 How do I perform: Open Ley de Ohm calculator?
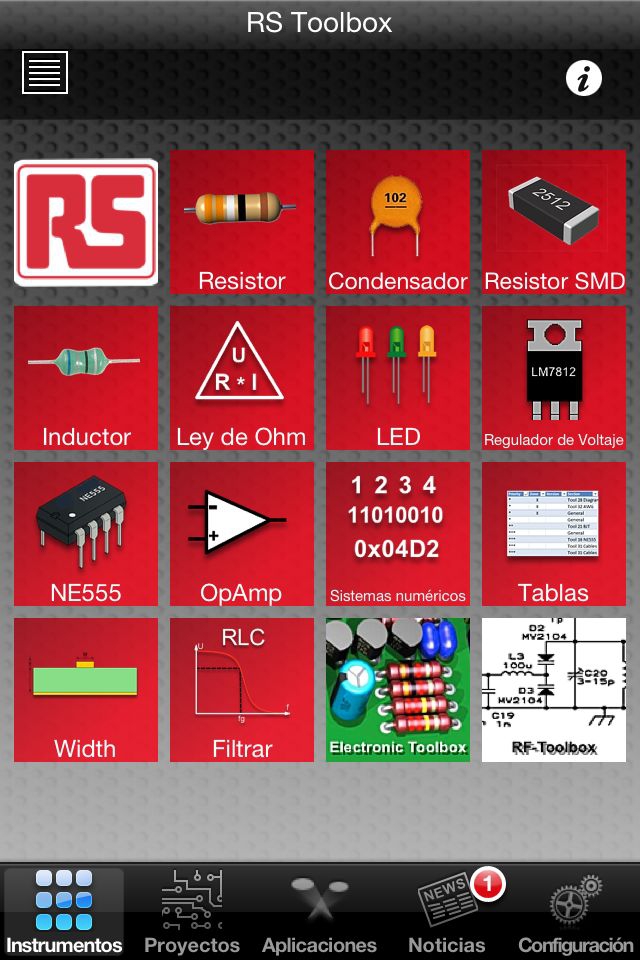pyautogui.click(x=242, y=378)
